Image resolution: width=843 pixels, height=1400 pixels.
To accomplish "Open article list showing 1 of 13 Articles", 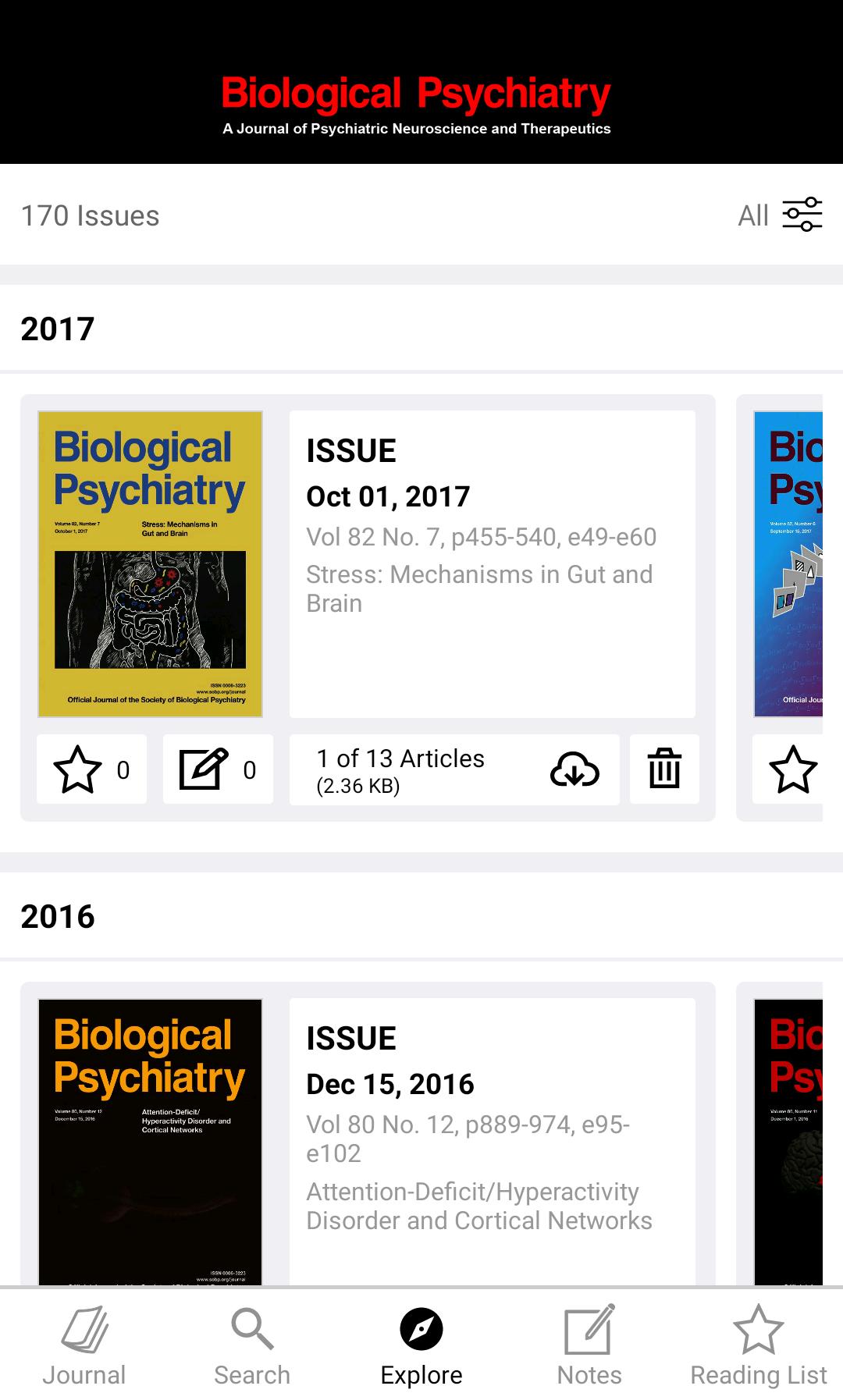I will click(400, 759).
